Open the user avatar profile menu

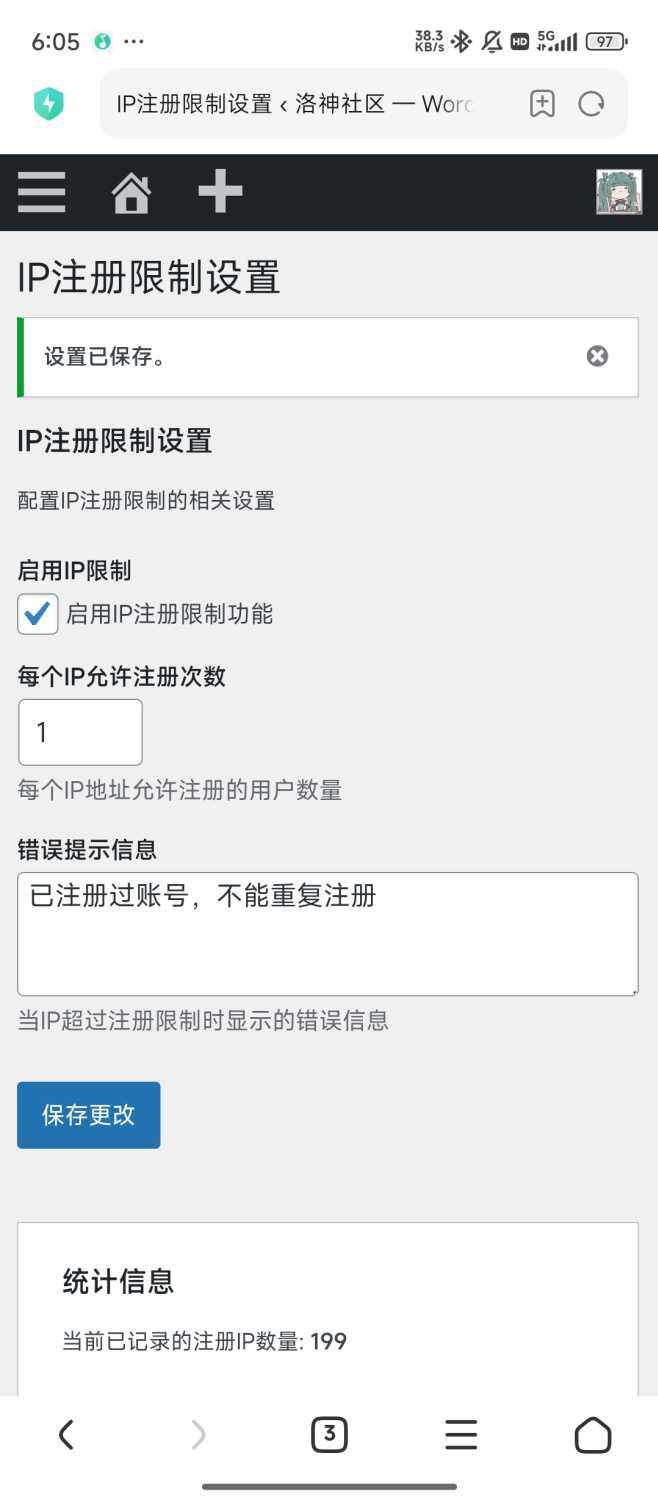(618, 192)
